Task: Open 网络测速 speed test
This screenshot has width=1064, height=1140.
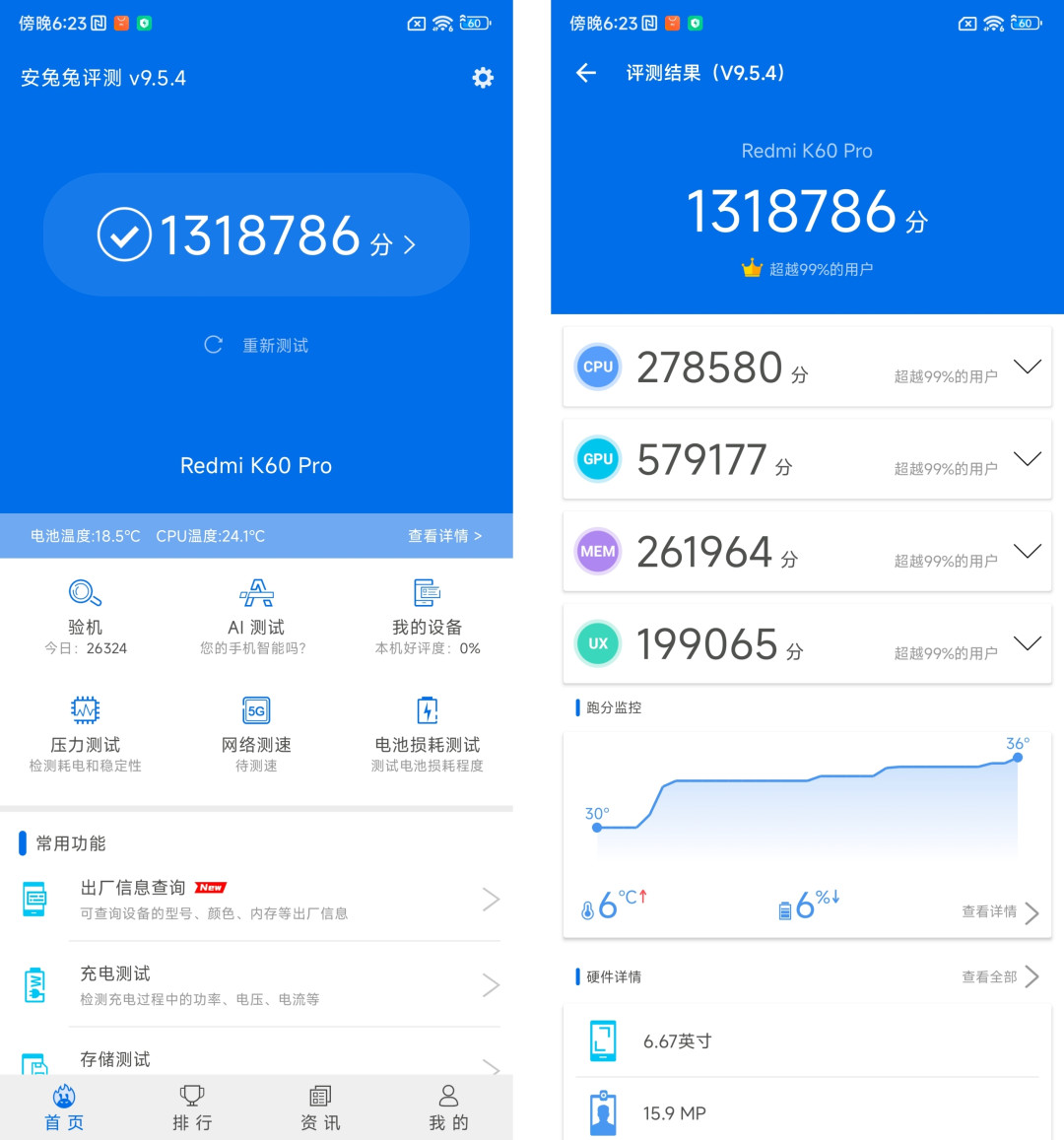Action: 255,734
